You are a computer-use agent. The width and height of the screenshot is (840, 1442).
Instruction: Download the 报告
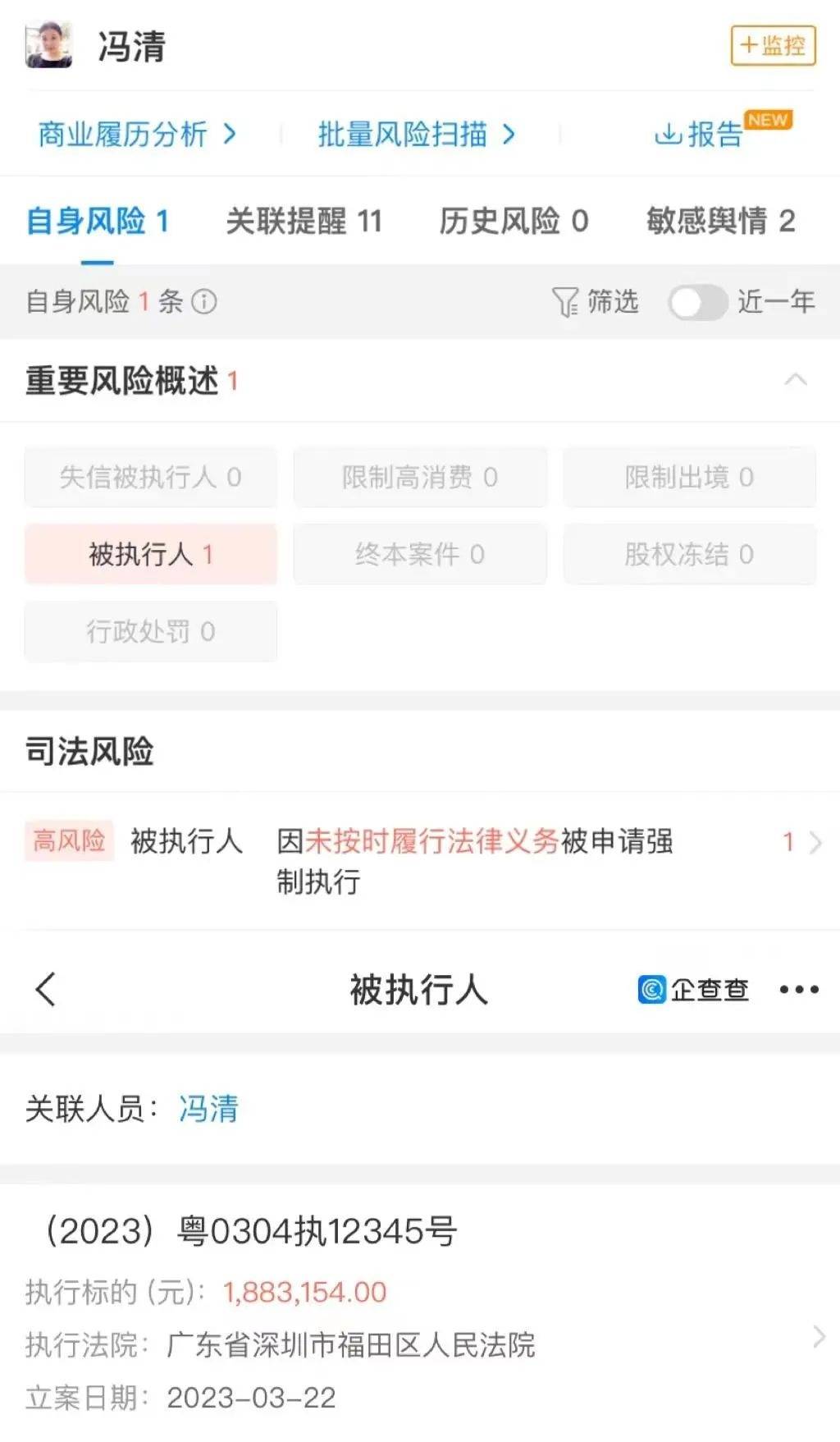(699, 134)
